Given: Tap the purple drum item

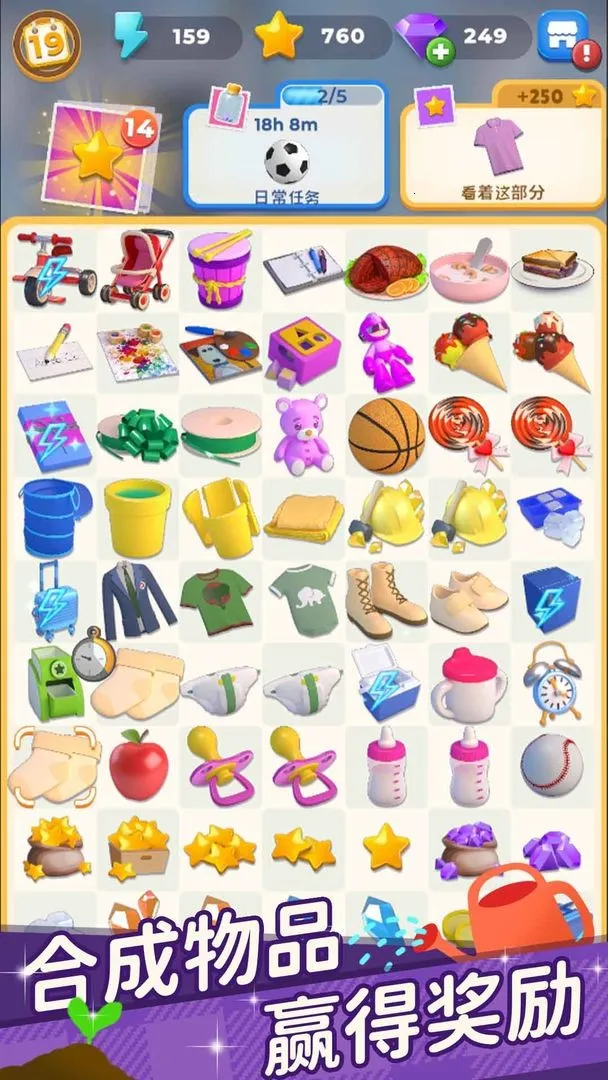Looking at the screenshot, I should (219, 267).
